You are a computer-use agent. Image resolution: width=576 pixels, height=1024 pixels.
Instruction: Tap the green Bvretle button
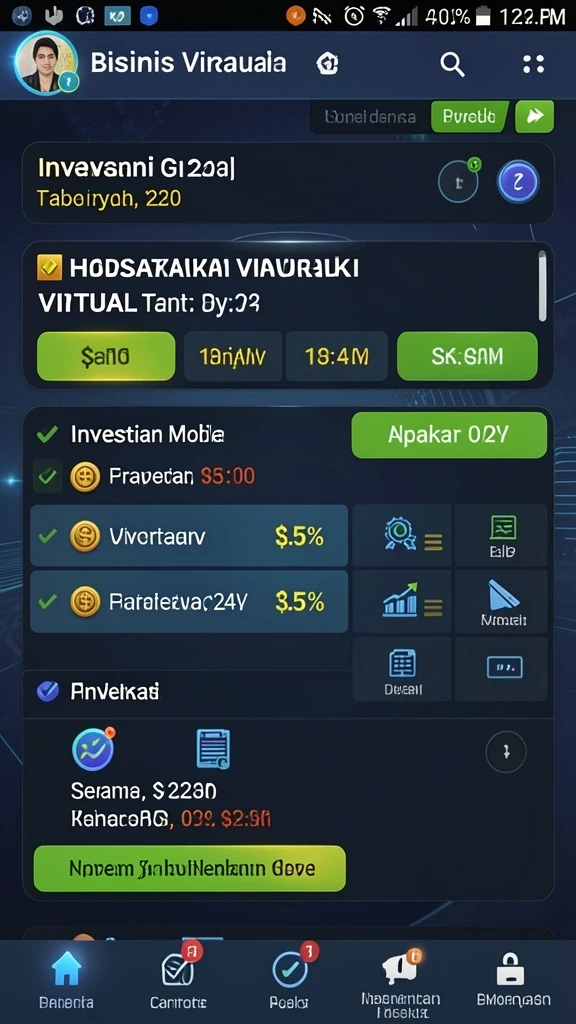[x=469, y=117]
